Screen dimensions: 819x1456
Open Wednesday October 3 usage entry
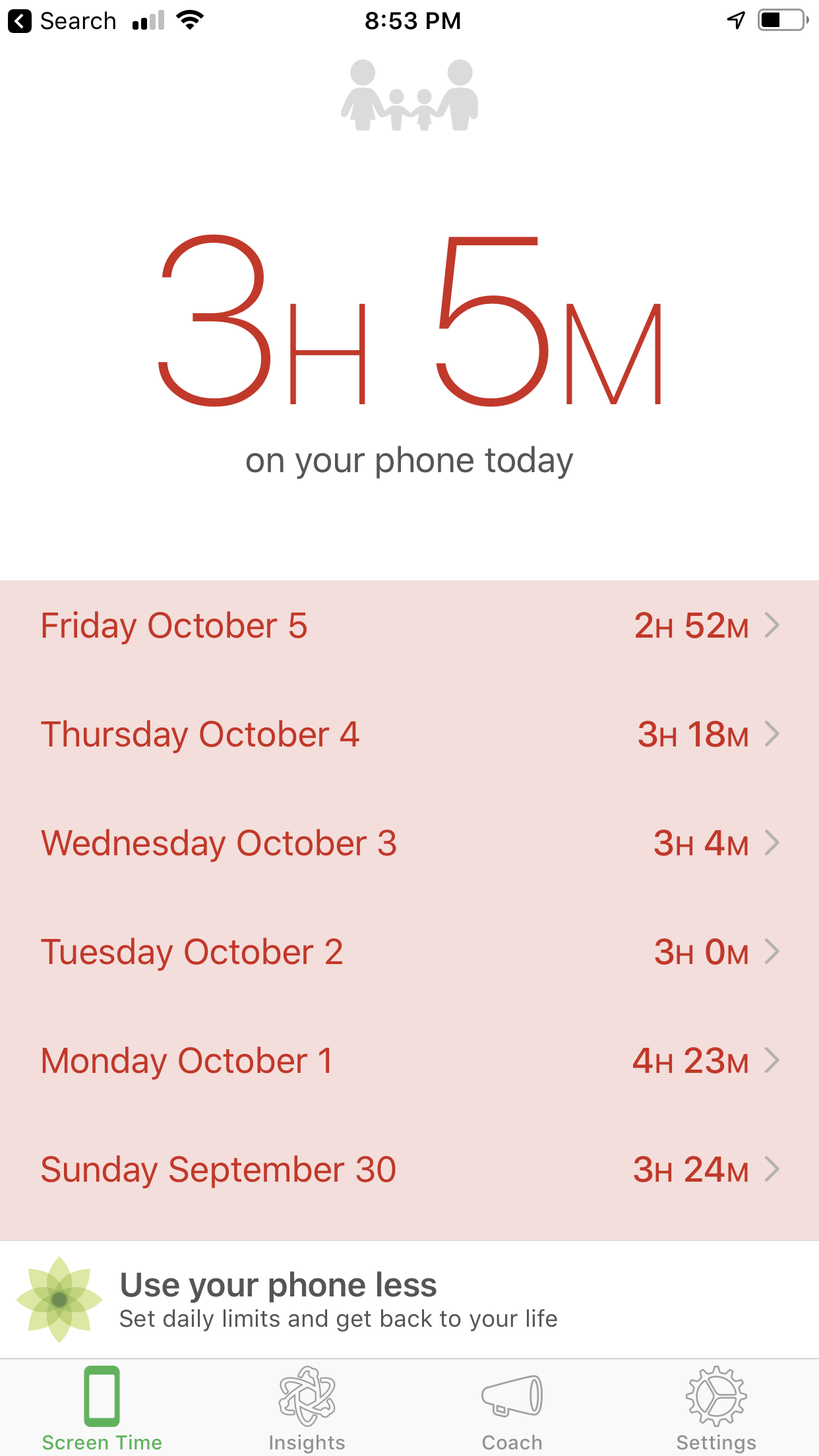[x=409, y=843]
